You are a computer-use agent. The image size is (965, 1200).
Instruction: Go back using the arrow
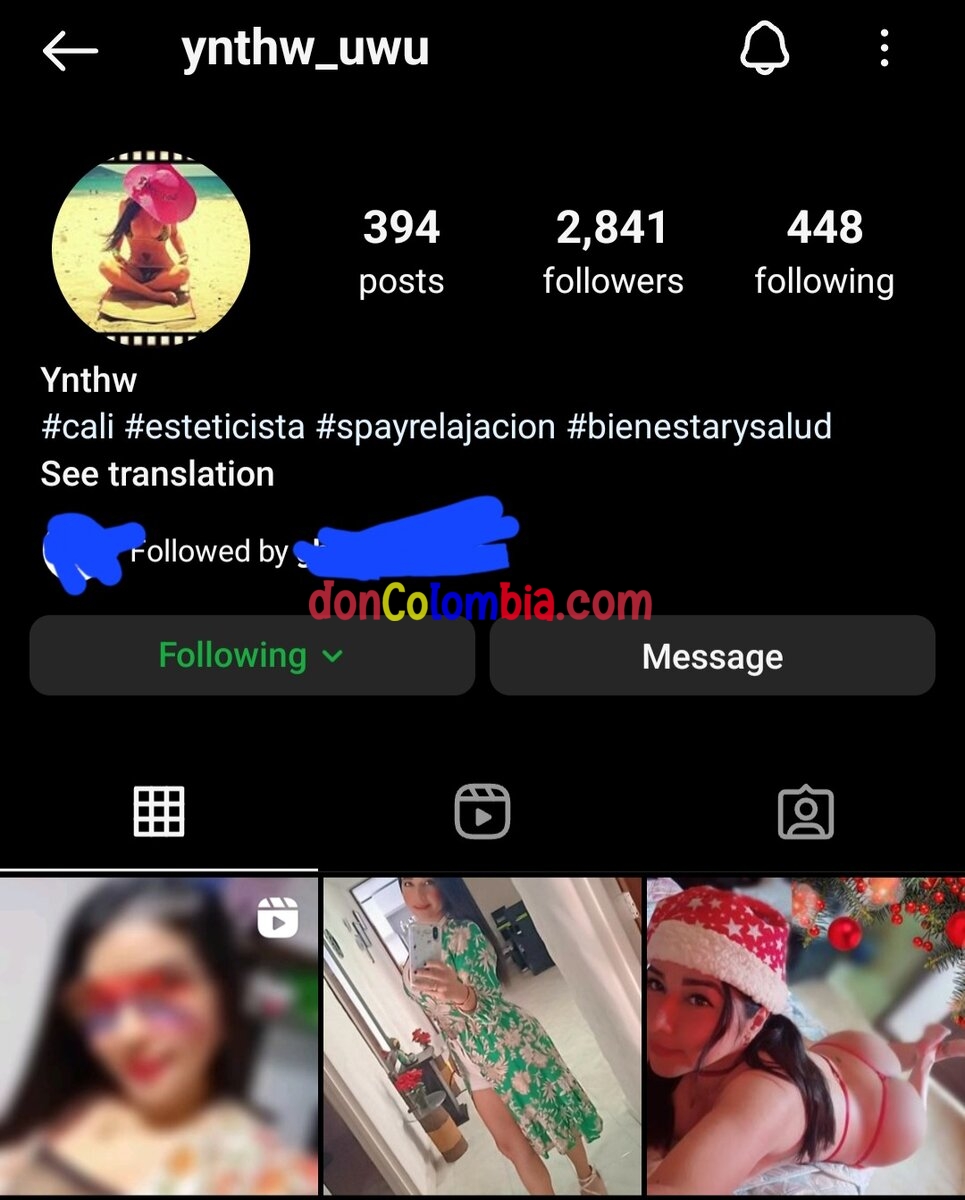(70, 51)
